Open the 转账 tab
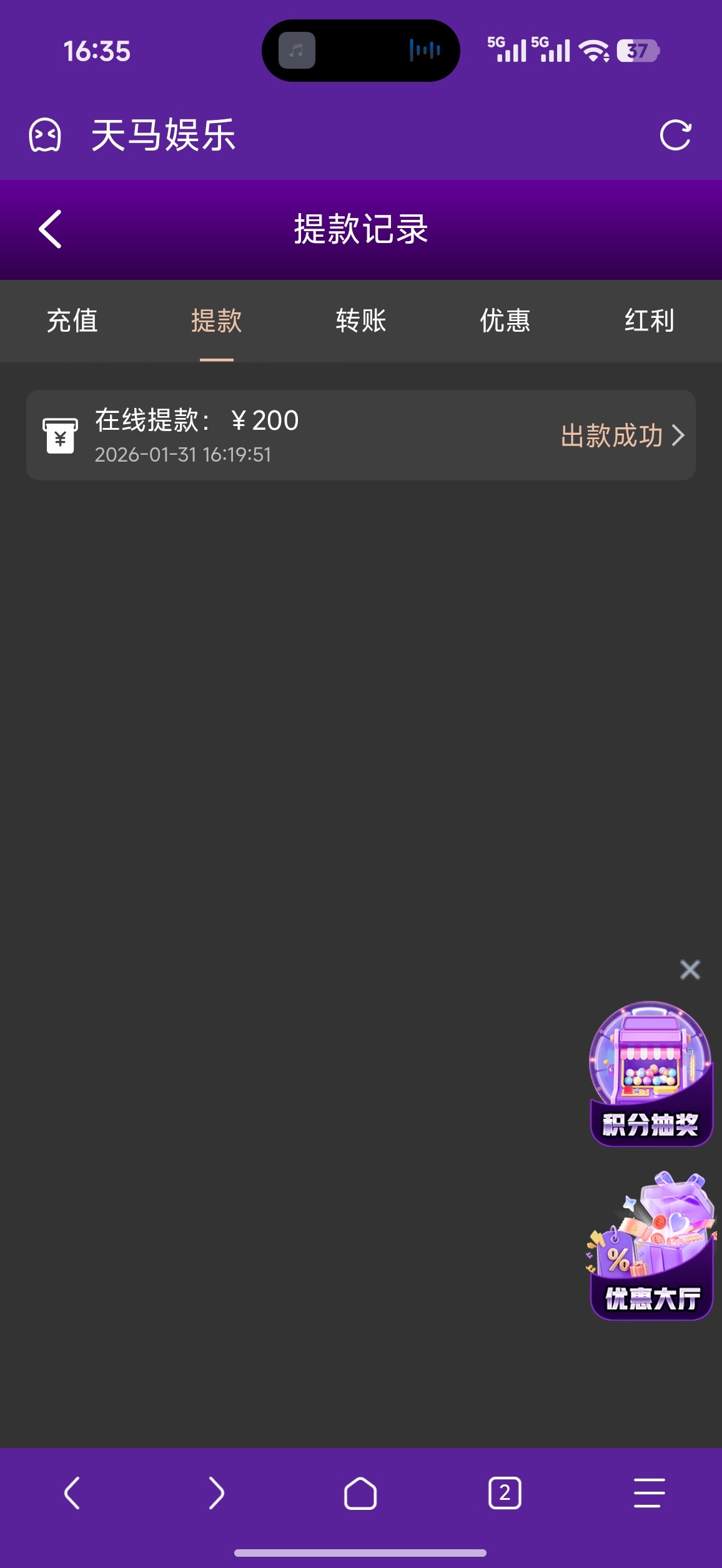 click(361, 321)
